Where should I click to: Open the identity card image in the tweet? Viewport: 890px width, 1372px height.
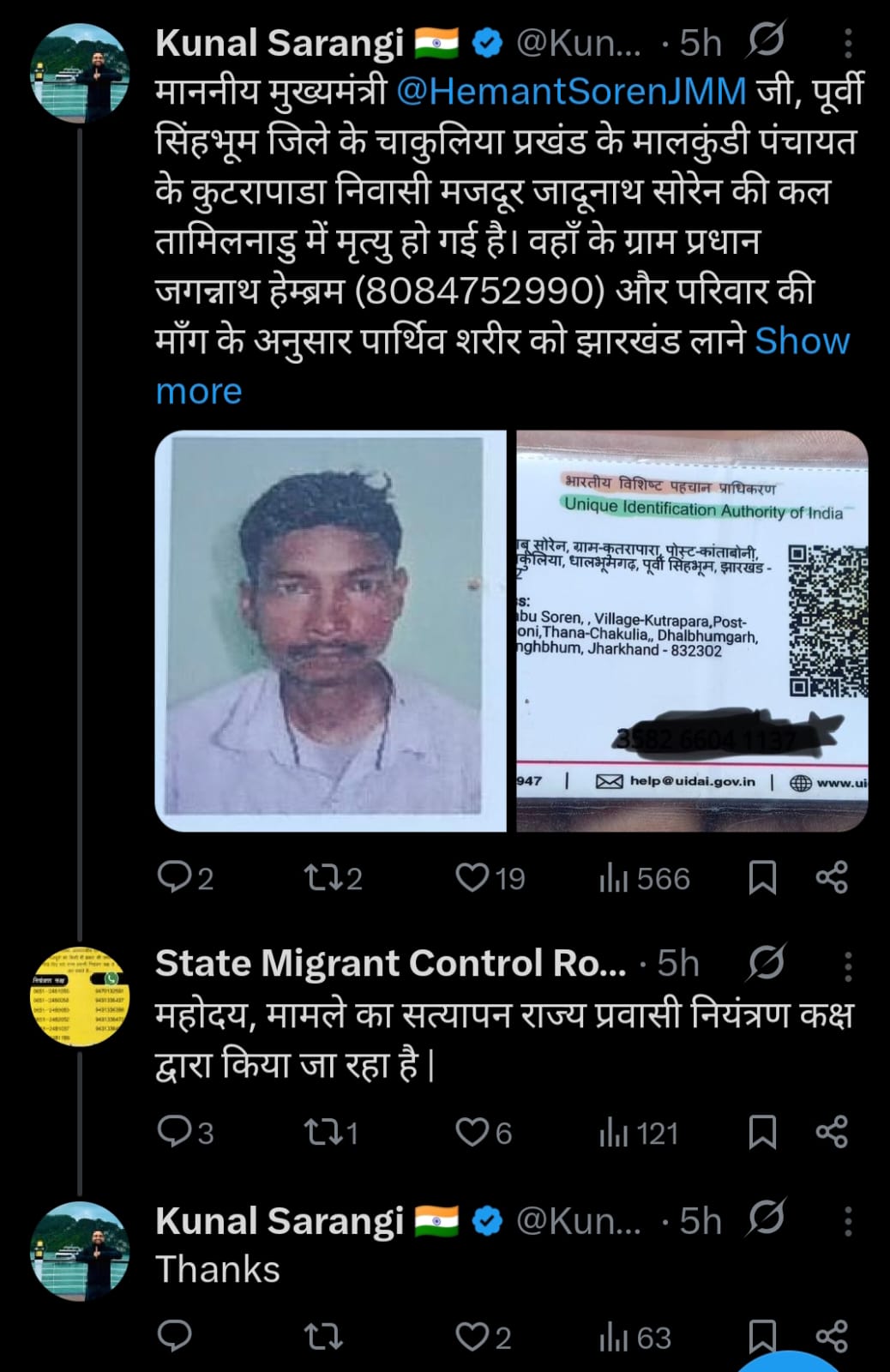(692, 631)
